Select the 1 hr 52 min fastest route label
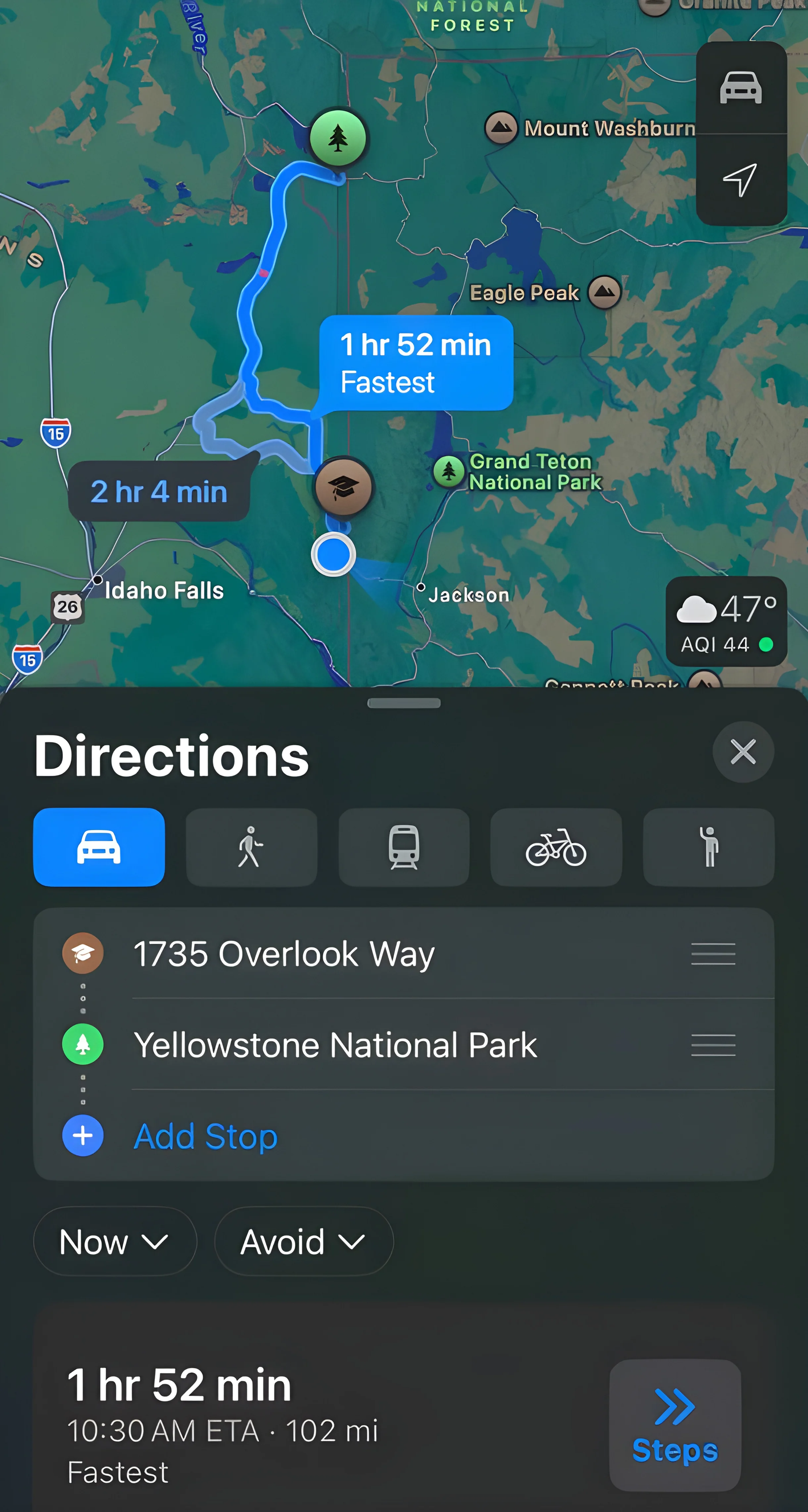 coord(416,363)
